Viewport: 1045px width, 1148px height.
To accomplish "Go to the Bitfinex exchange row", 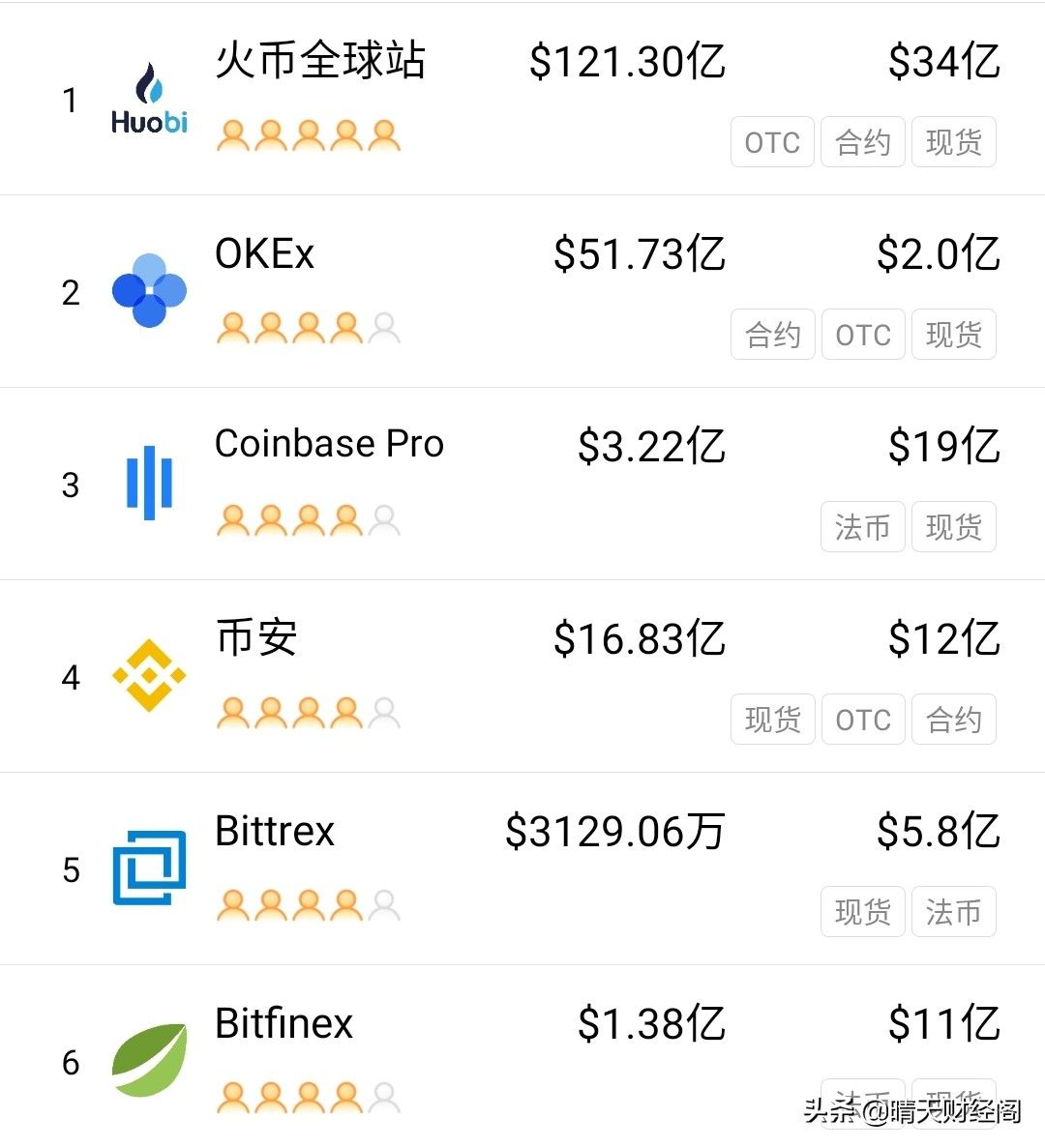I will (x=284, y=1024).
